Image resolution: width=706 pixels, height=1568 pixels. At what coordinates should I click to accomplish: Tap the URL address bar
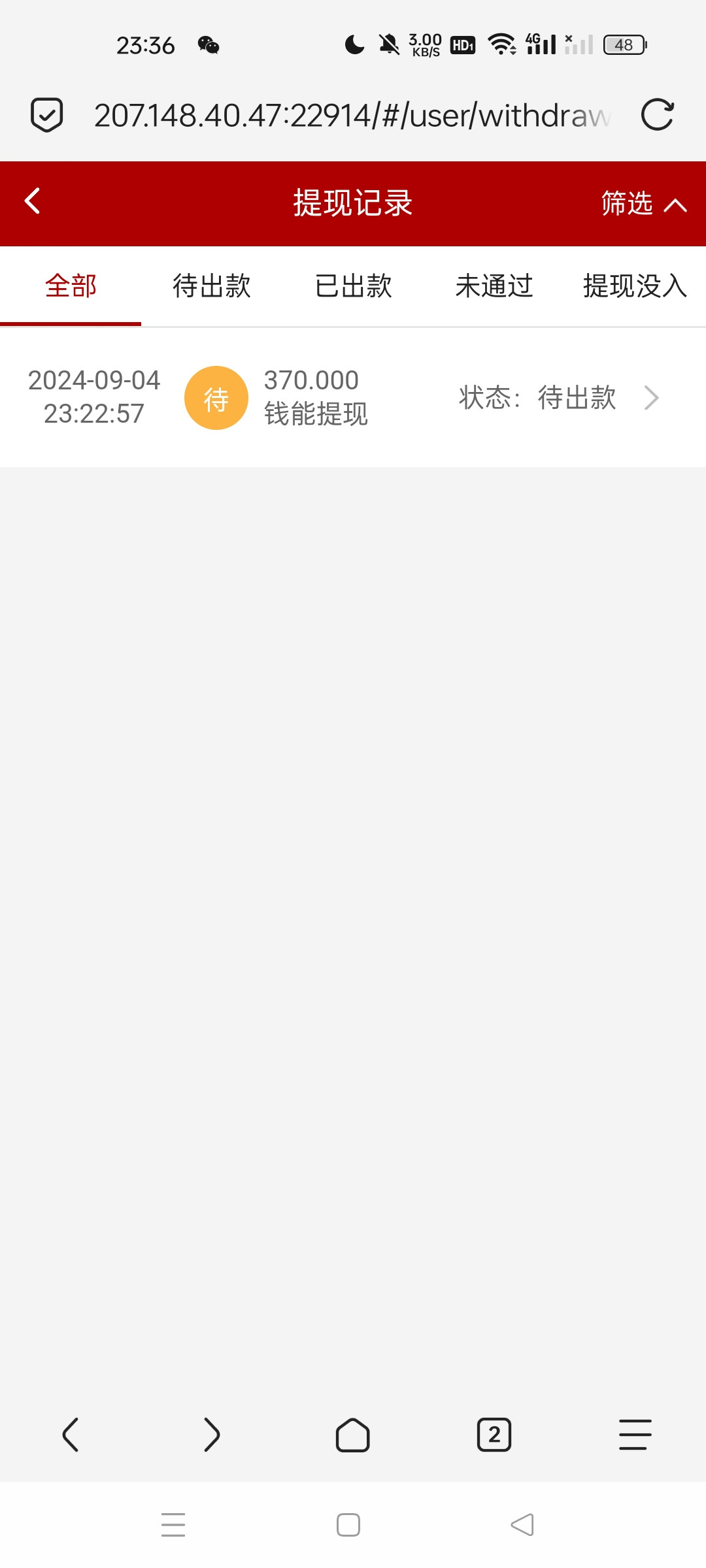click(352, 115)
